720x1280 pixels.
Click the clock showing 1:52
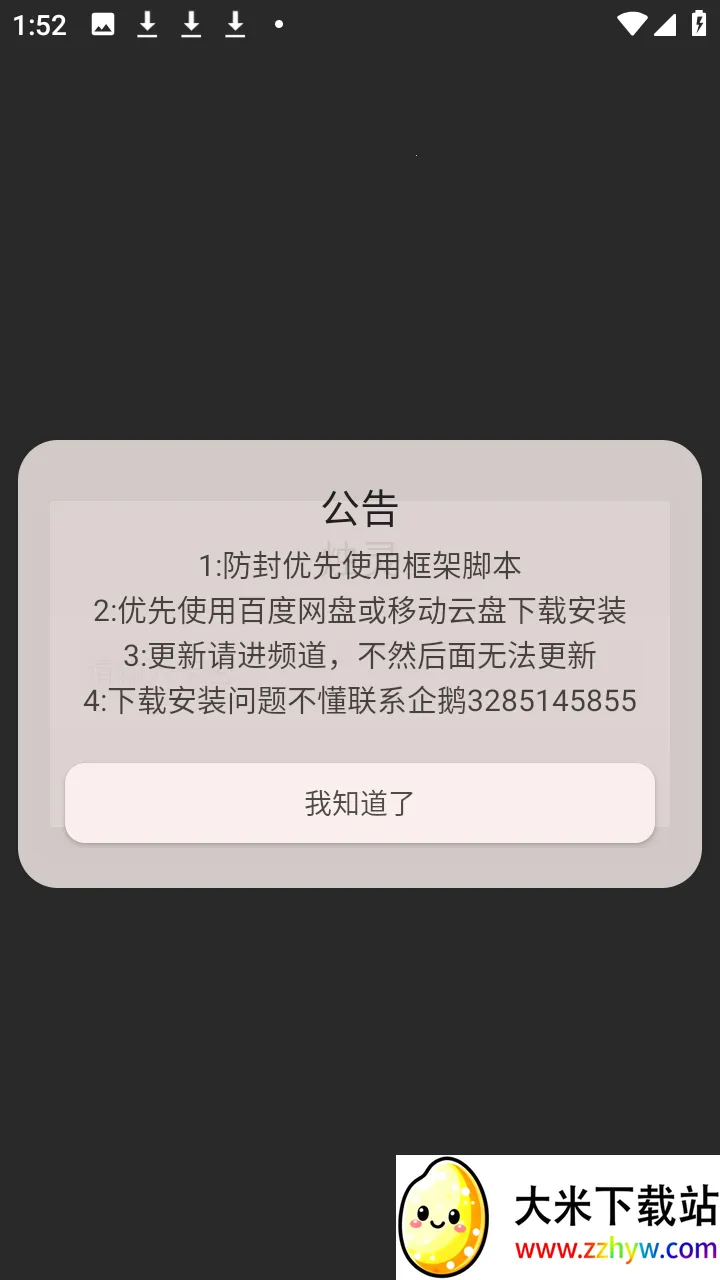pyautogui.click(x=40, y=25)
